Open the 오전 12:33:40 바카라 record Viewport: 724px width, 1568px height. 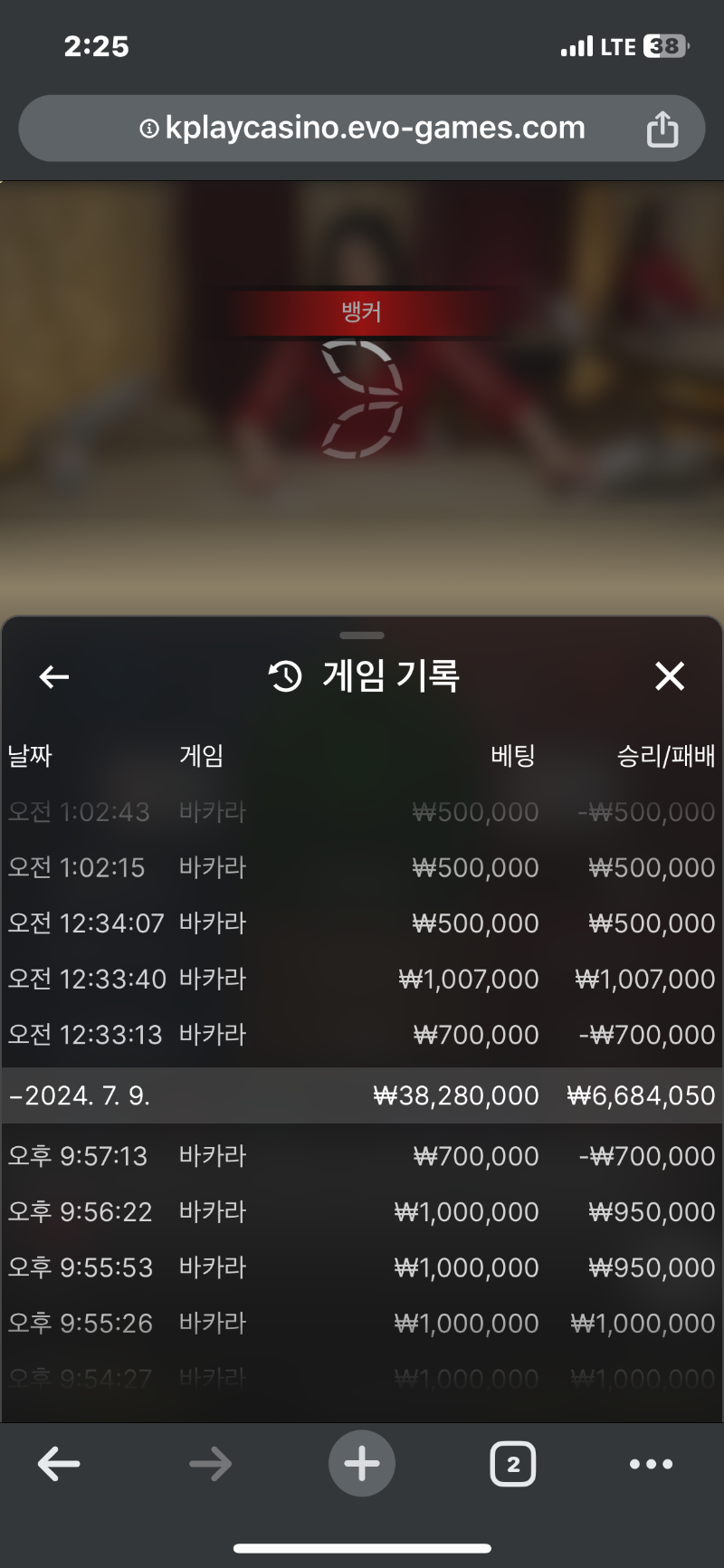point(362,979)
